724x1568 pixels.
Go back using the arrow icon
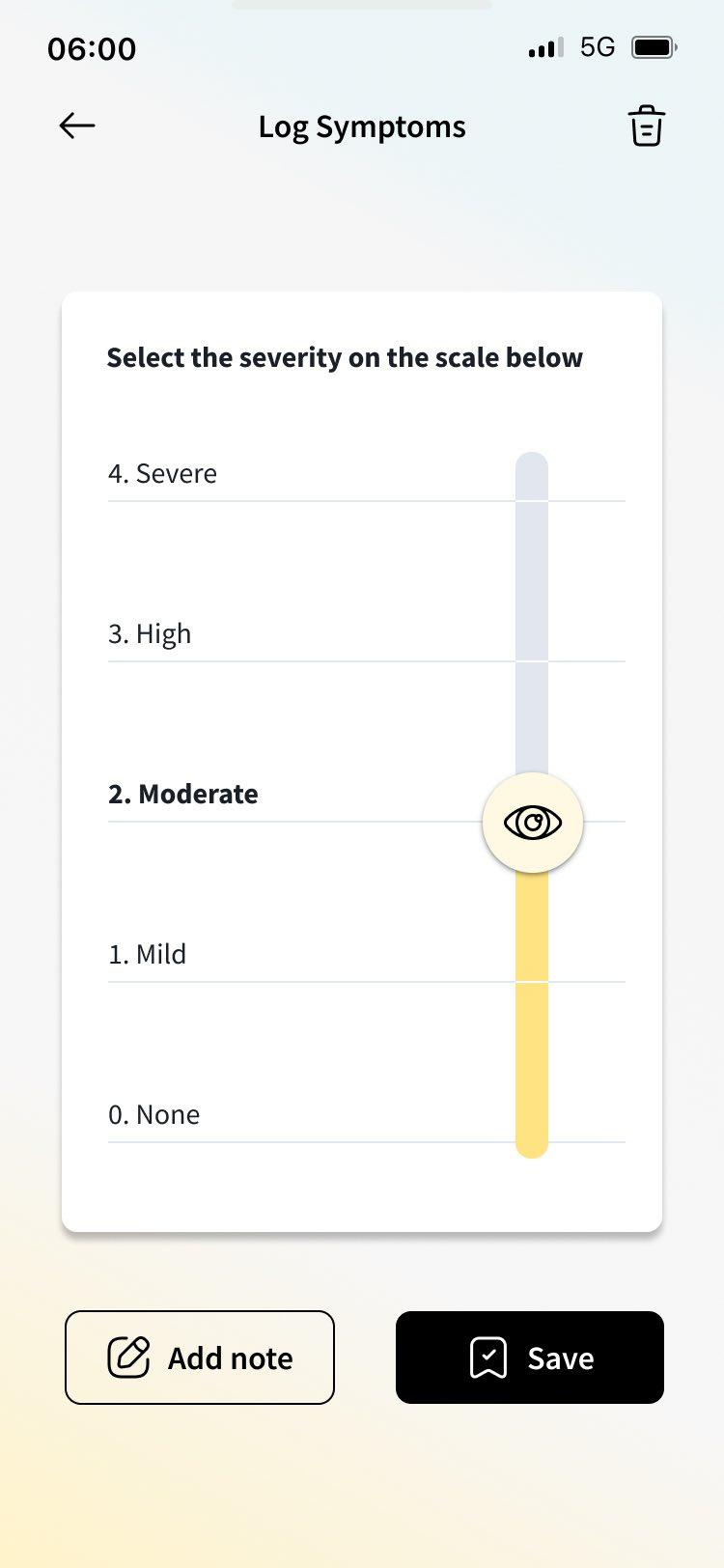coord(77,126)
